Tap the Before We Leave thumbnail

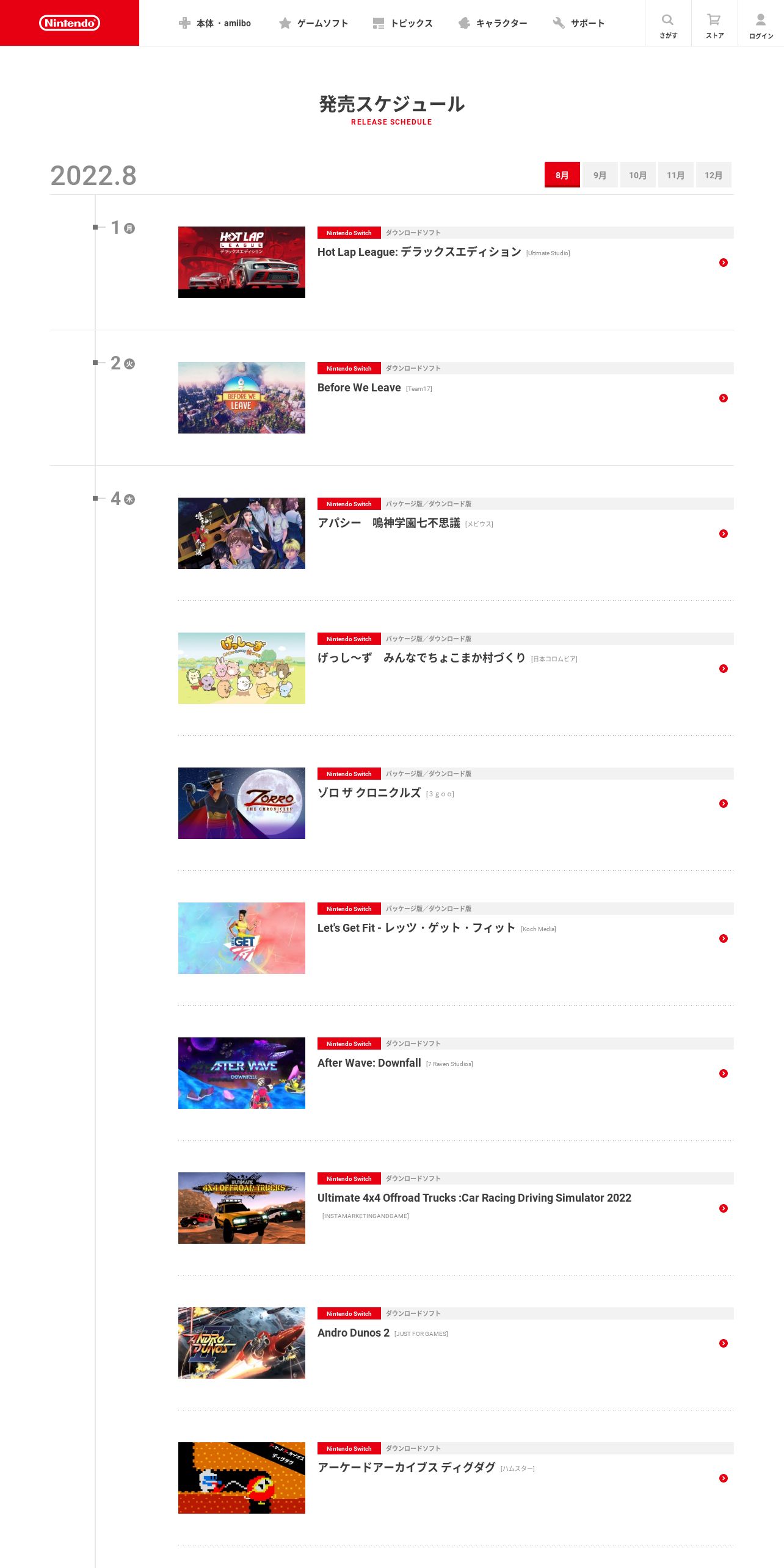[242, 397]
